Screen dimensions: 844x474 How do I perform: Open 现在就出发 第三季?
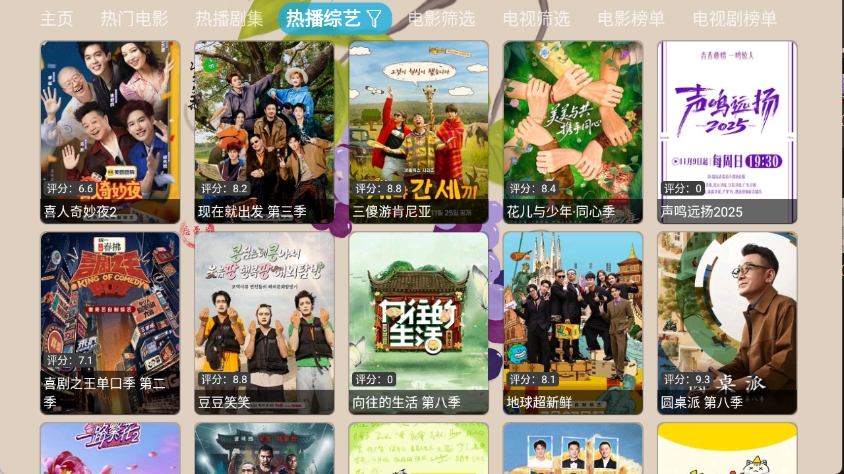coord(265,132)
